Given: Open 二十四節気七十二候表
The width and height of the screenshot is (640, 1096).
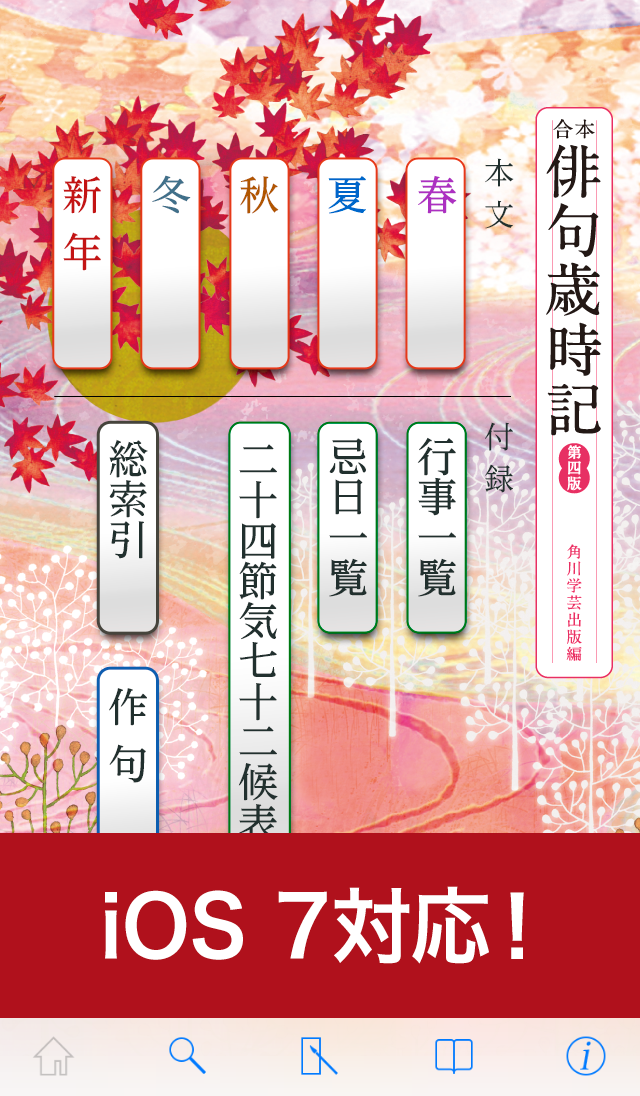Looking at the screenshot, I should pyautogui.click(x=259, y=627).
